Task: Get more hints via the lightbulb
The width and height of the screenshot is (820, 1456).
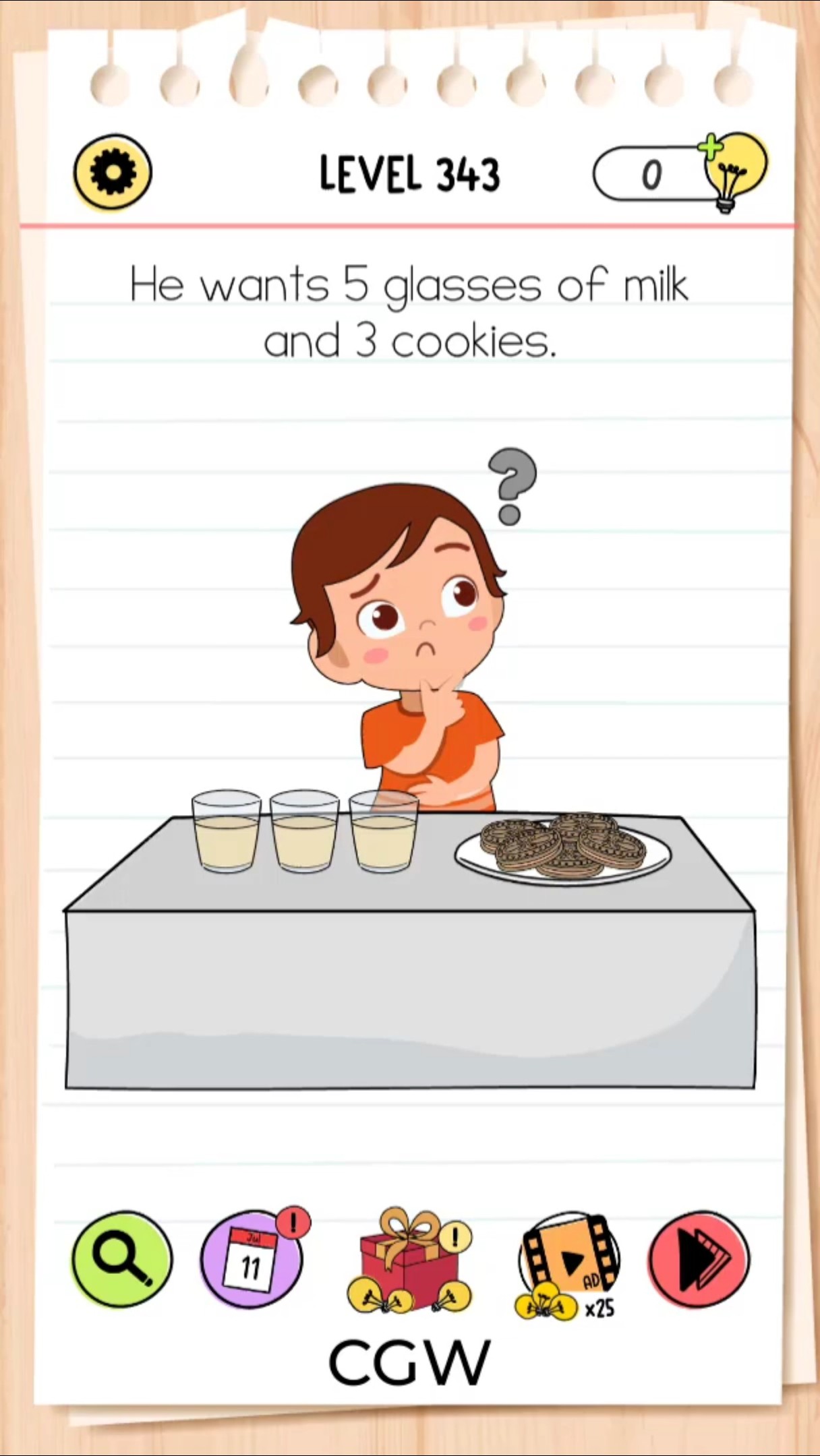Action: tap(734, 172)
